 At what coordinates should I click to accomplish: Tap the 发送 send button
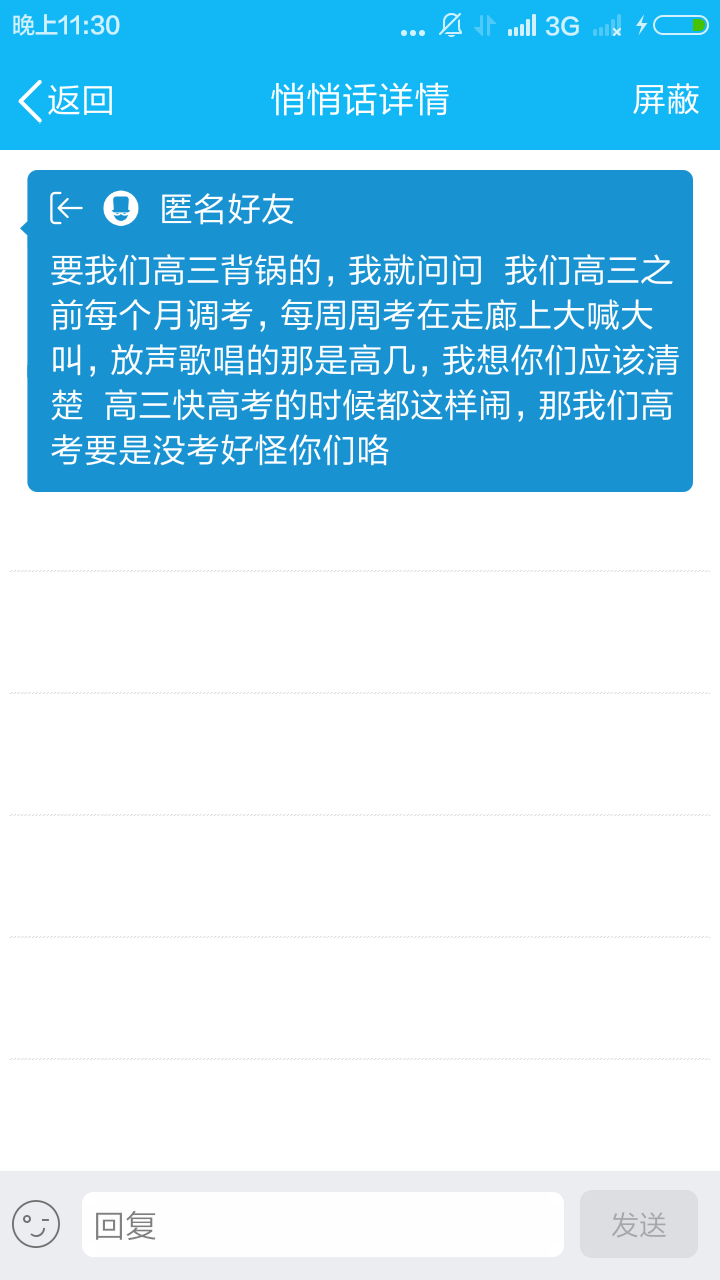638,1224
